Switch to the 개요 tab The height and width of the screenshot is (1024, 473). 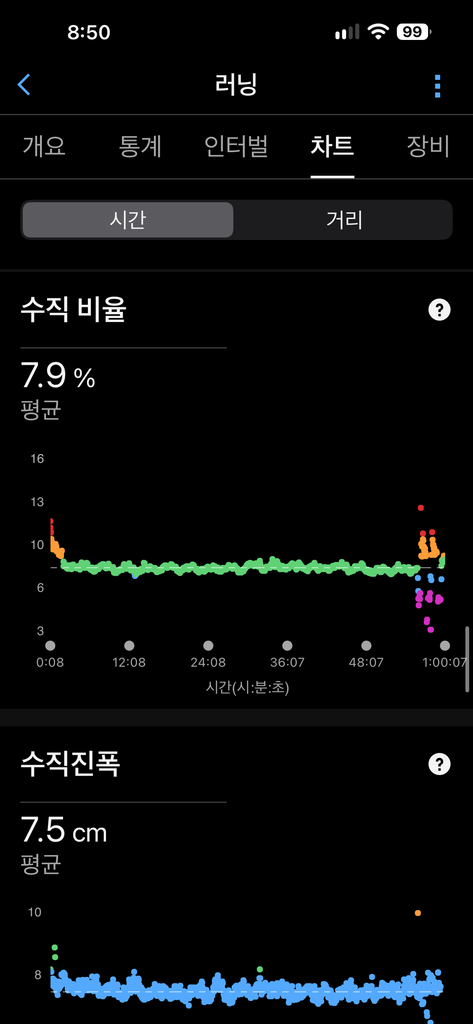pyautogui.click(x=44, y=146)
